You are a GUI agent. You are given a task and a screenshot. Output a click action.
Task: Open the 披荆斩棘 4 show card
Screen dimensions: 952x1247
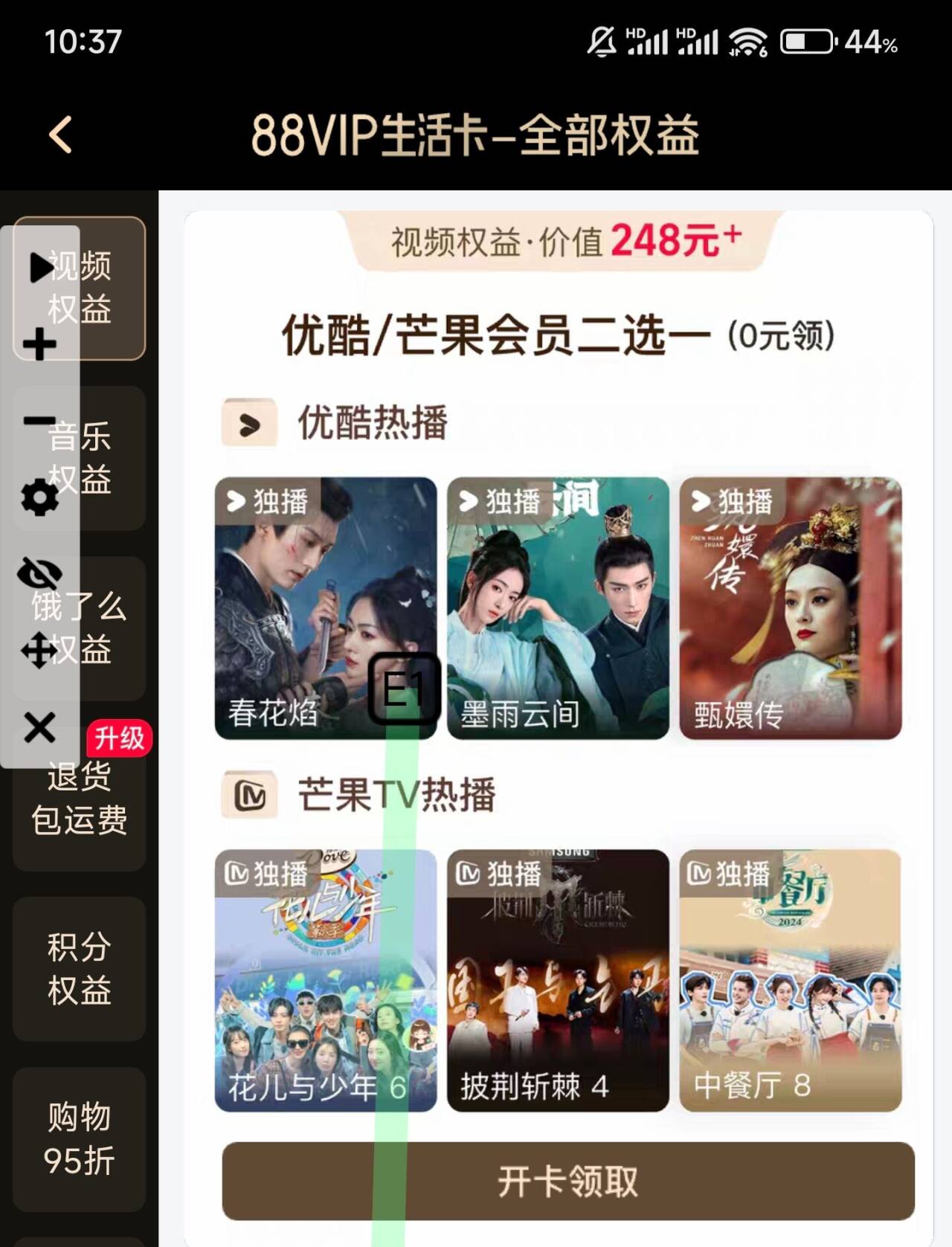click(558, 981)
